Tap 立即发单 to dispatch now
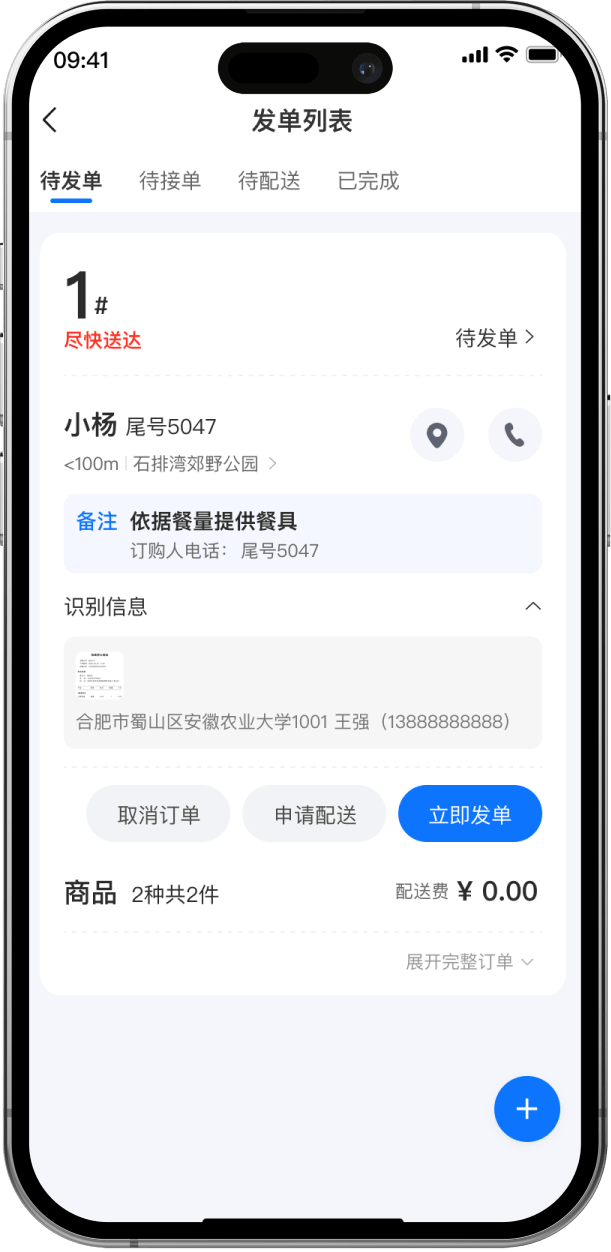 tap(470, 814)
